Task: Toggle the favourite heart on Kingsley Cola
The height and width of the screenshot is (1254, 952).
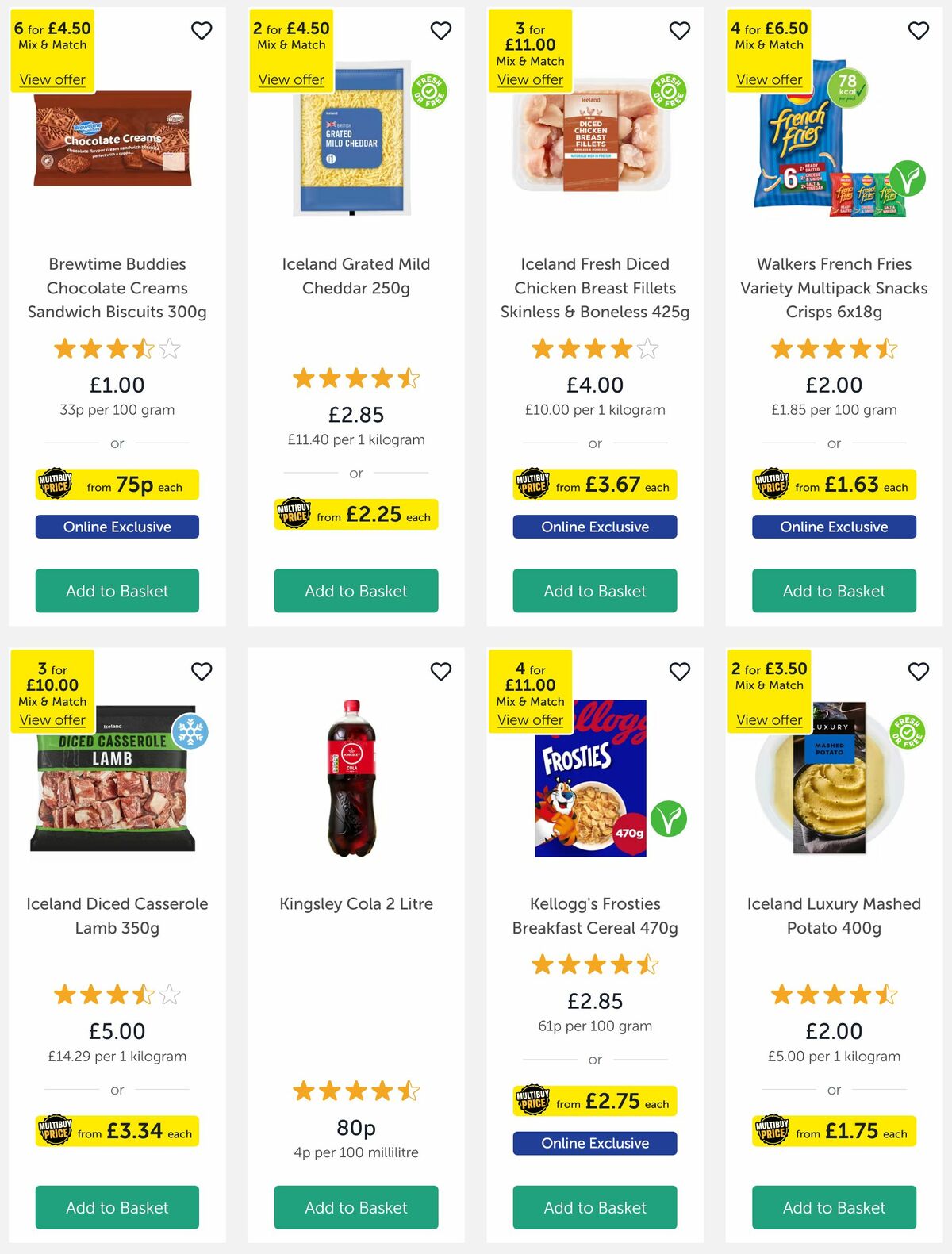Action: pos(441,671)
